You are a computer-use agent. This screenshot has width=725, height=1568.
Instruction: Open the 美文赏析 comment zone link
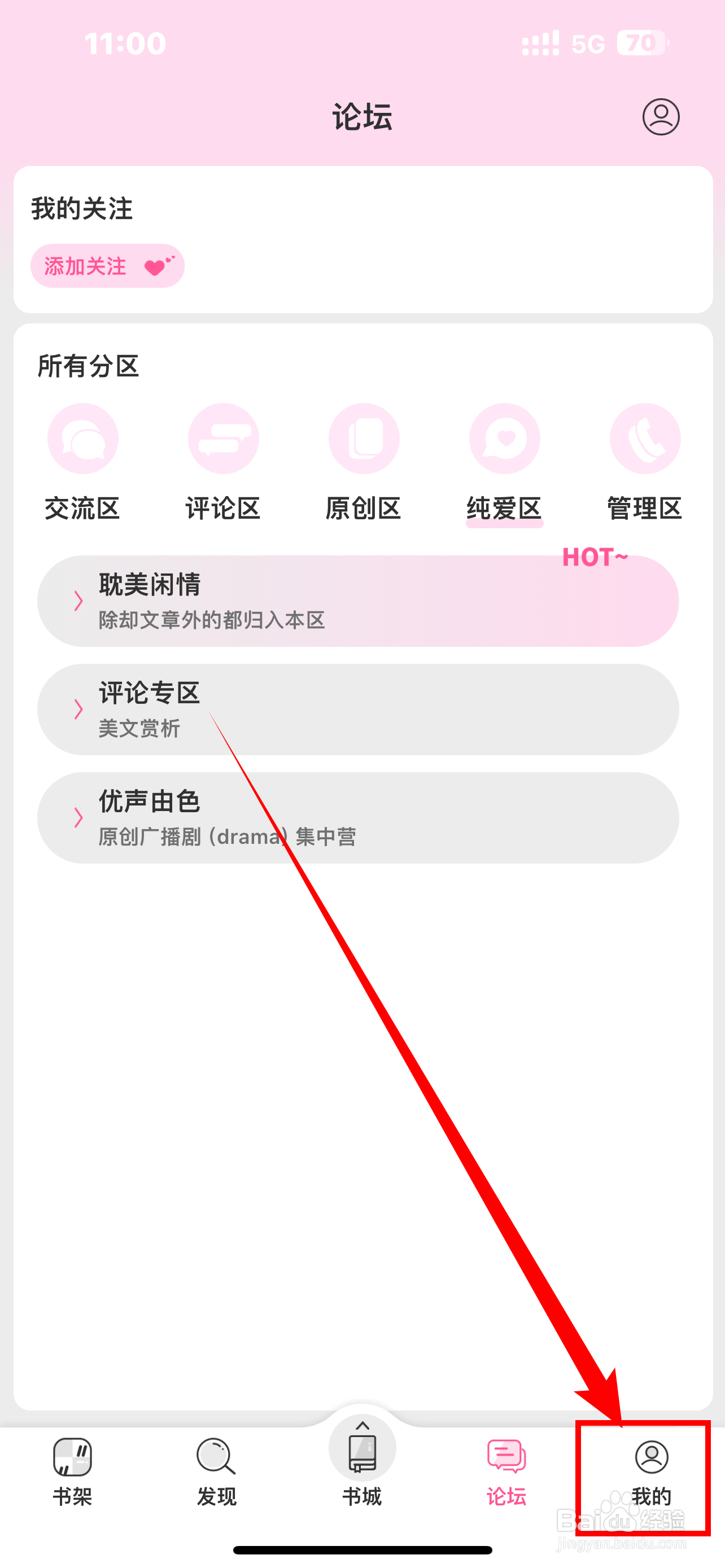click(x=139, y=729)
